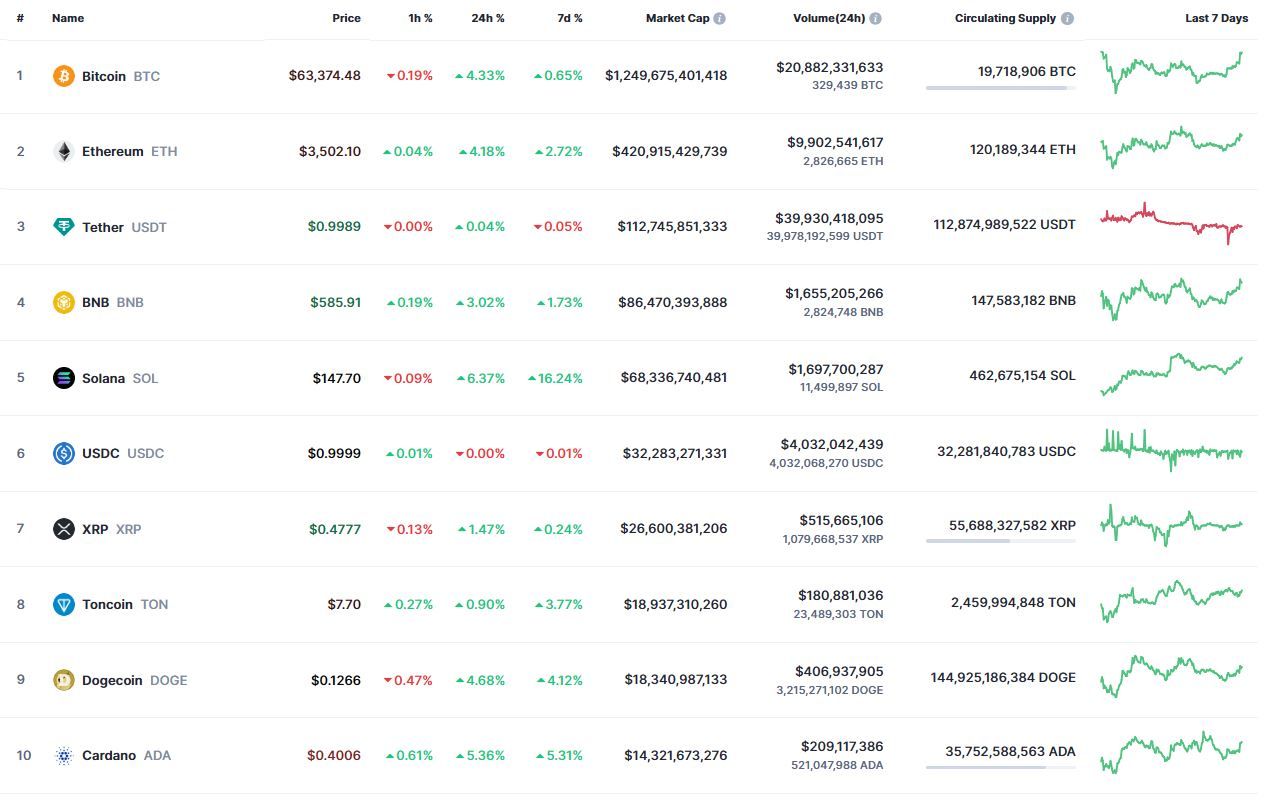Sort the table by Name
Screen dimensions: 1266x805
point(68,18)
